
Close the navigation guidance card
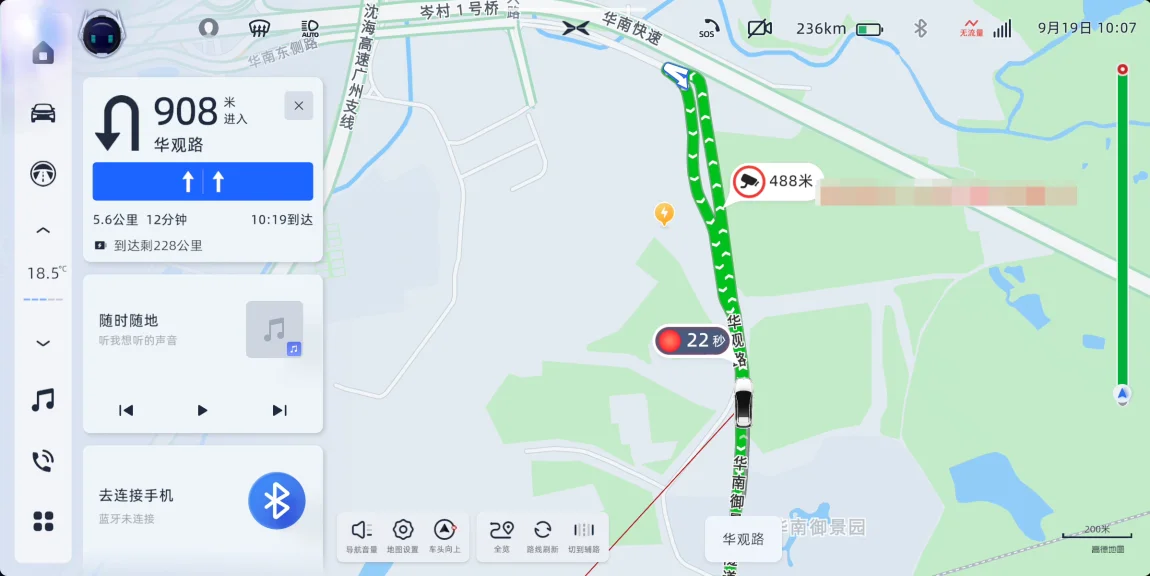click(298, 105)
